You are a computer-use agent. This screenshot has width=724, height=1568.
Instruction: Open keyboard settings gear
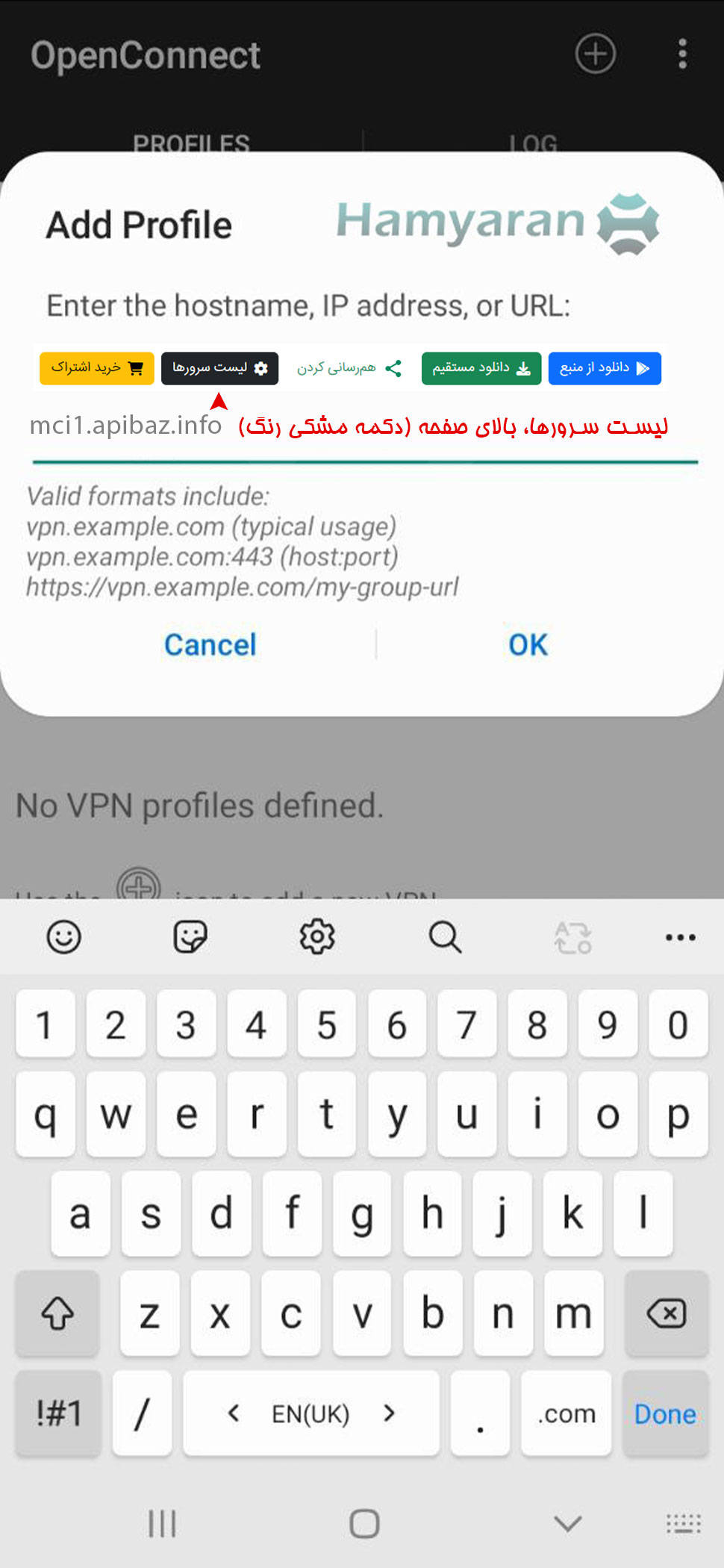[317, 936]
